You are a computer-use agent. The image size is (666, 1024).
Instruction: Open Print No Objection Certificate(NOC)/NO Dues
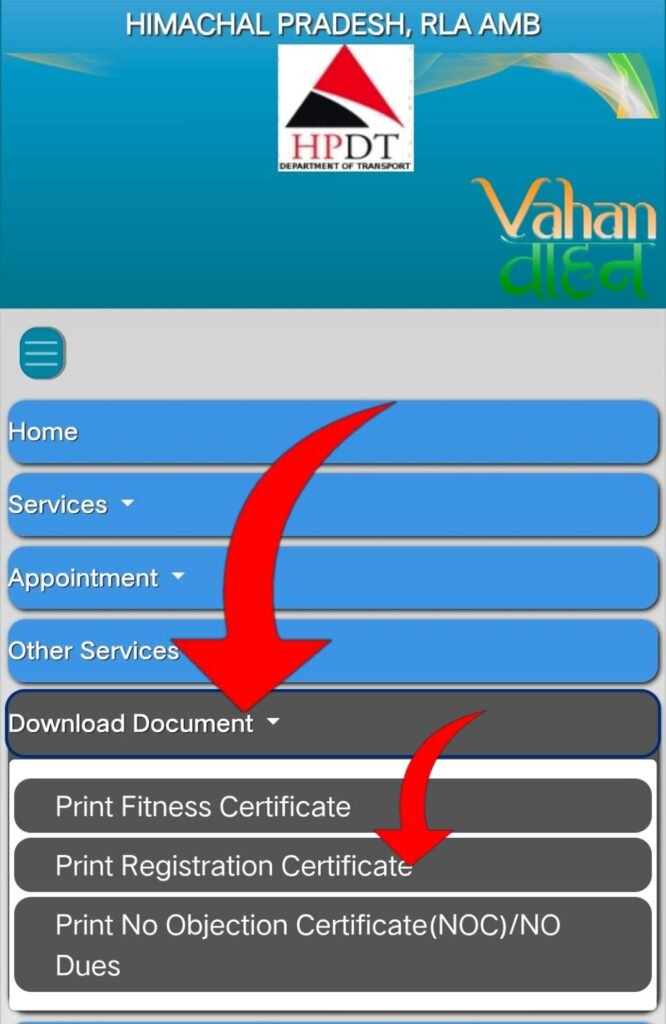click(307, 945)
